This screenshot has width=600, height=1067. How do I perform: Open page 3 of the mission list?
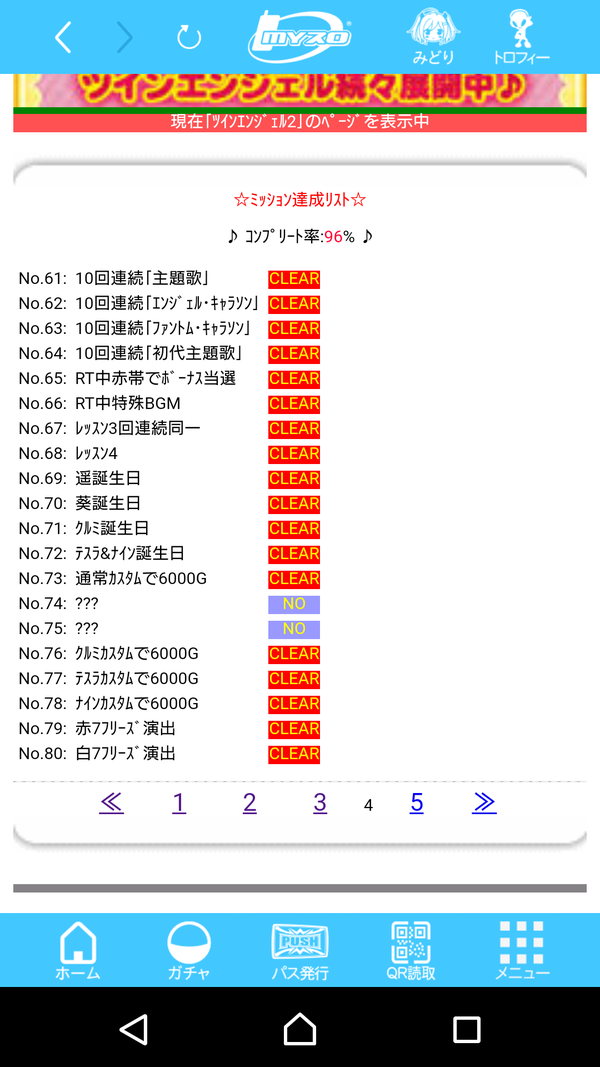[320, 803]
